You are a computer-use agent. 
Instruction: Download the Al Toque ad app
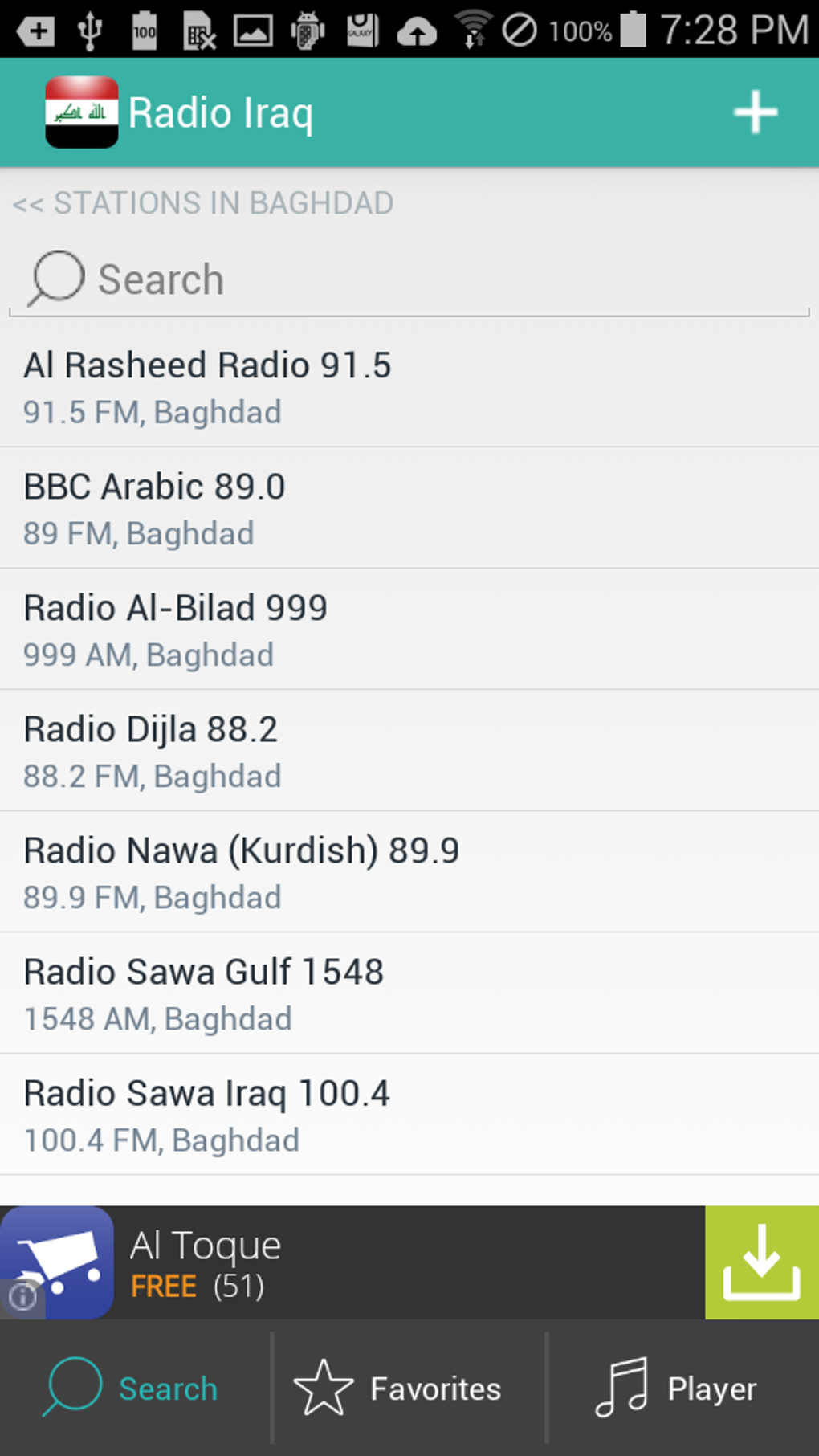pyautogui.click(x=761, y=1262)
